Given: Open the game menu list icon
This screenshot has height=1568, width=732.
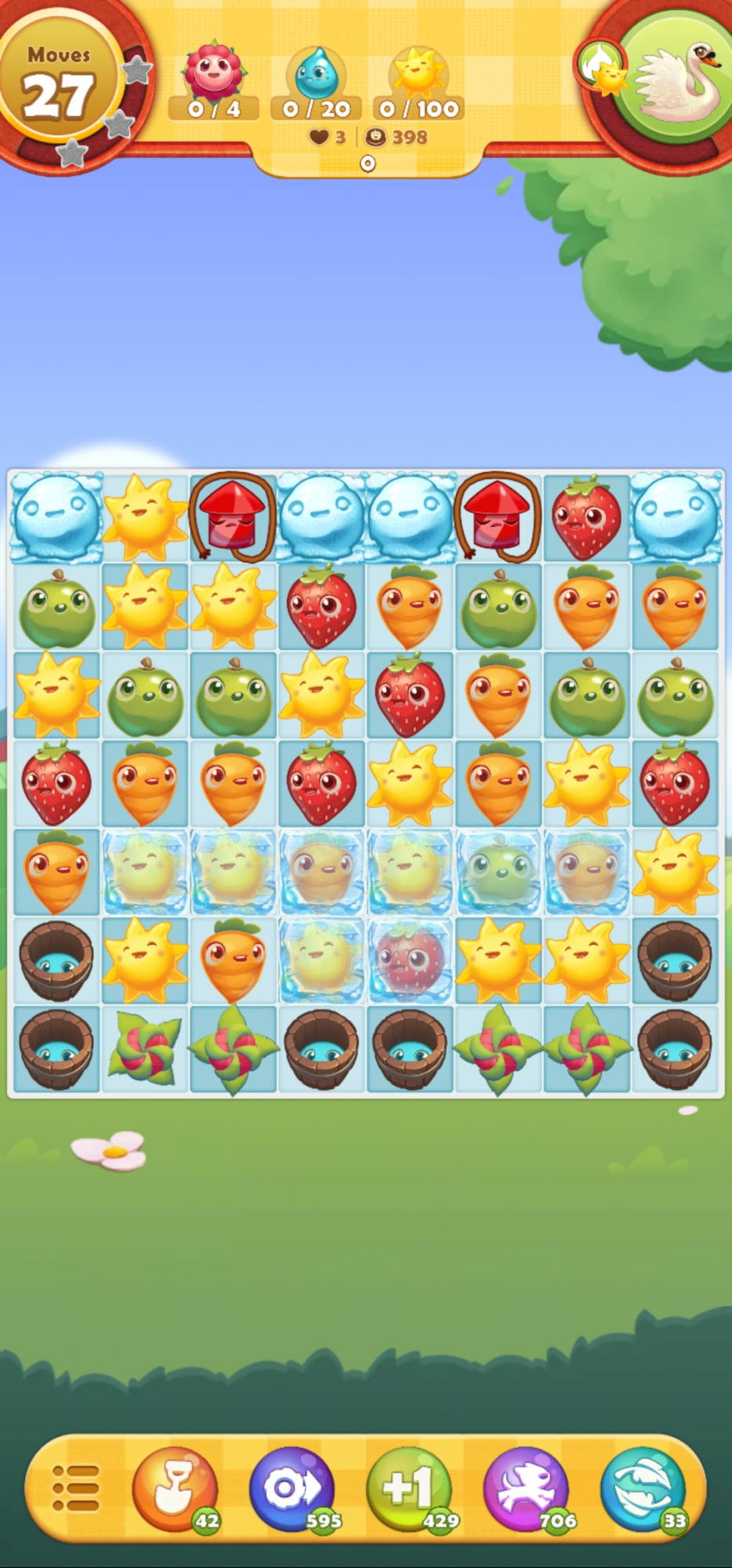Looking at the screenshot, I should pos(75,1487).
